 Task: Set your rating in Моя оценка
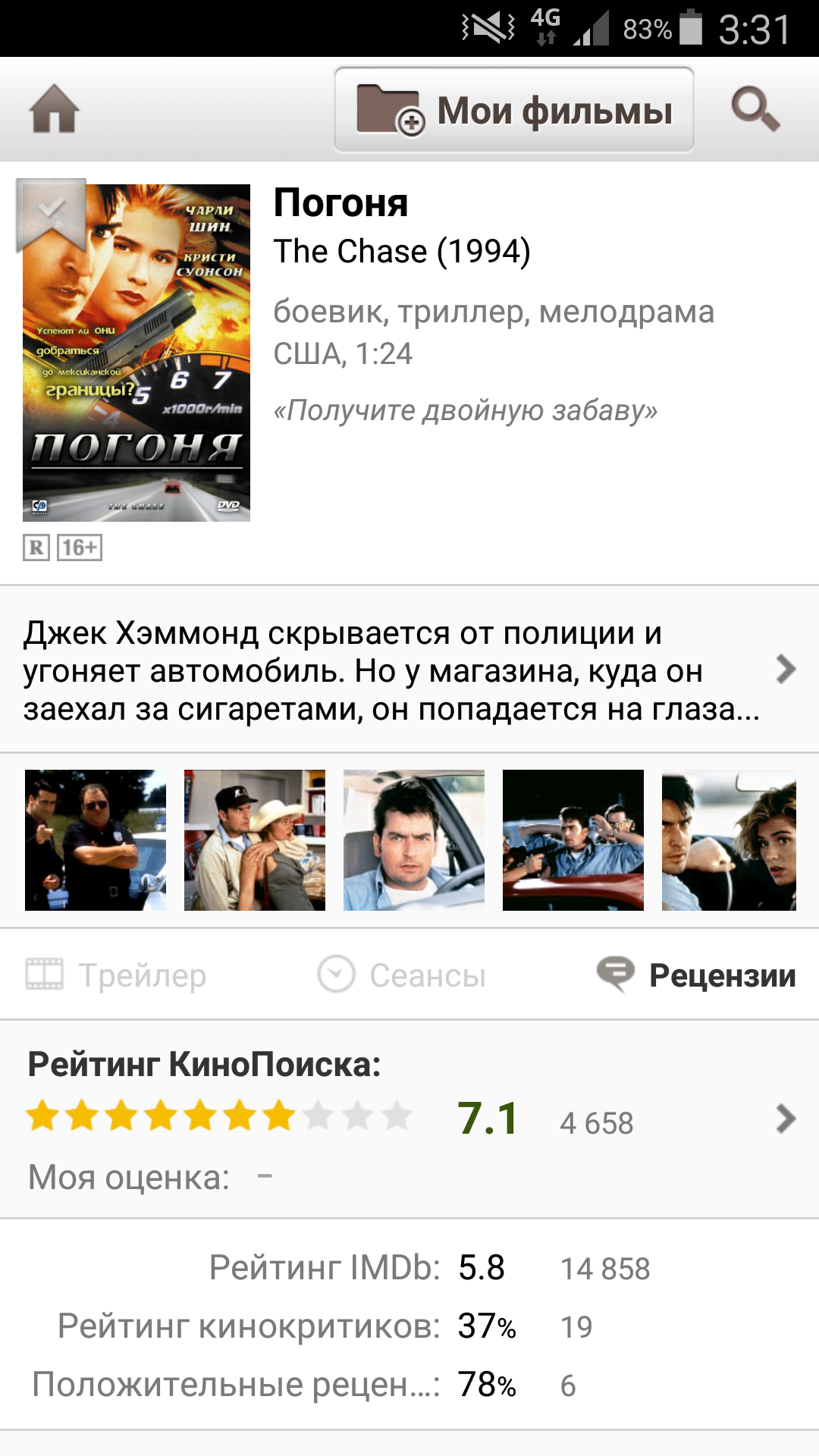pyautogui.click(x=152, y=1178)
